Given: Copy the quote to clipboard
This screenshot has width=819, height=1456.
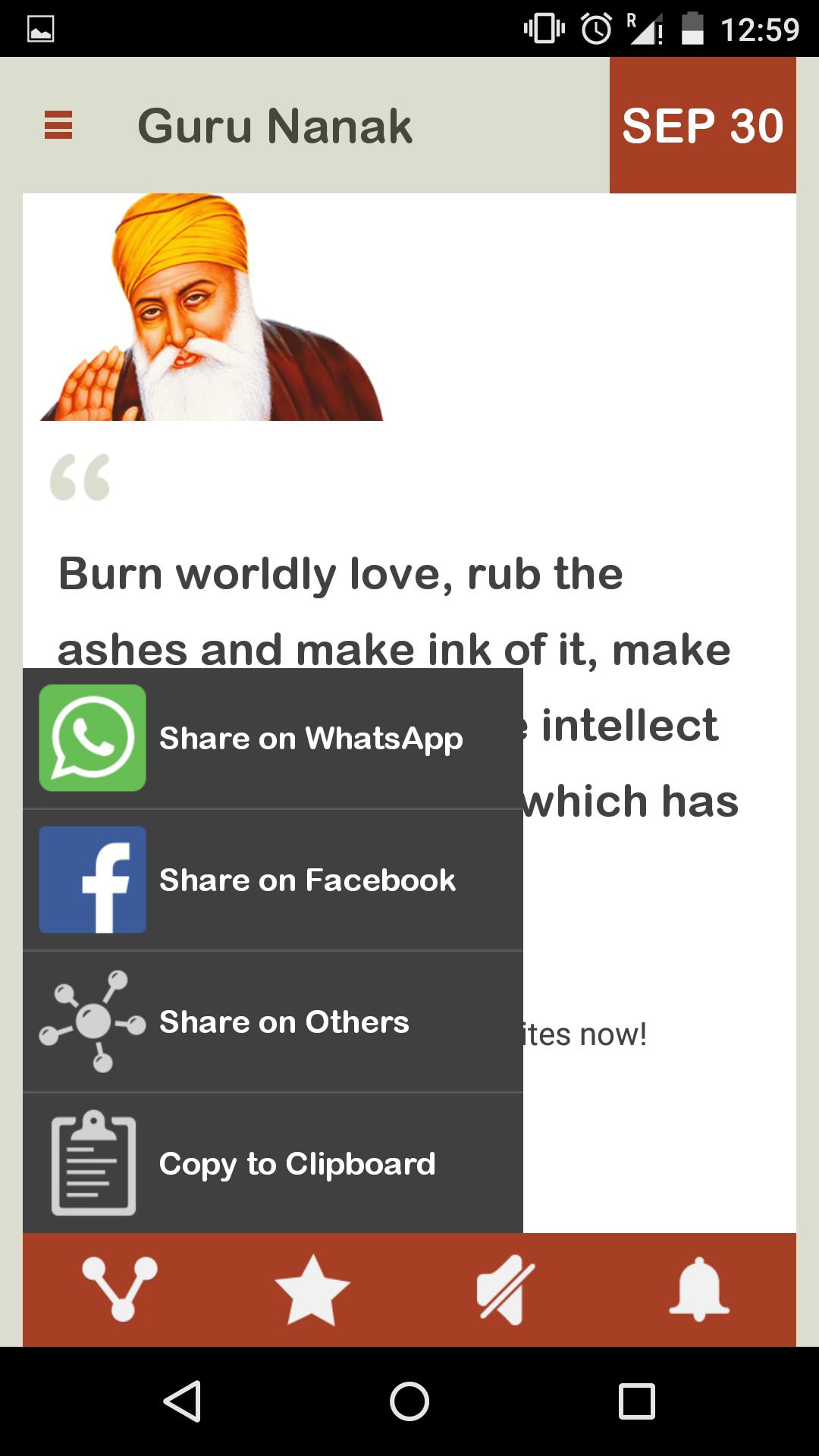Looking at the screenshot, I should pos(273,1163).
